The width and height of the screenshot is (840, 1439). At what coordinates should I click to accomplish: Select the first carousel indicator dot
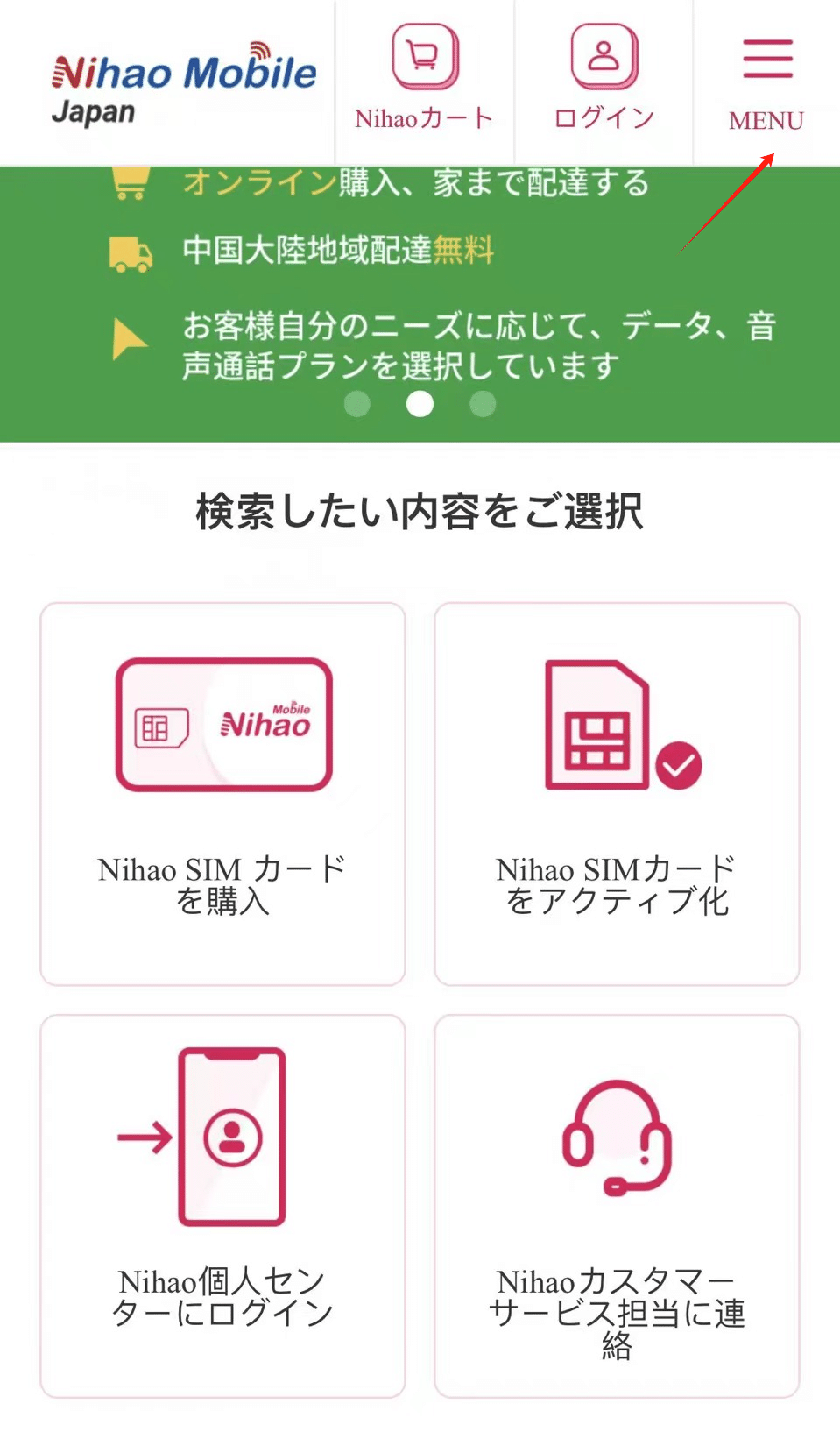point(357,404)
